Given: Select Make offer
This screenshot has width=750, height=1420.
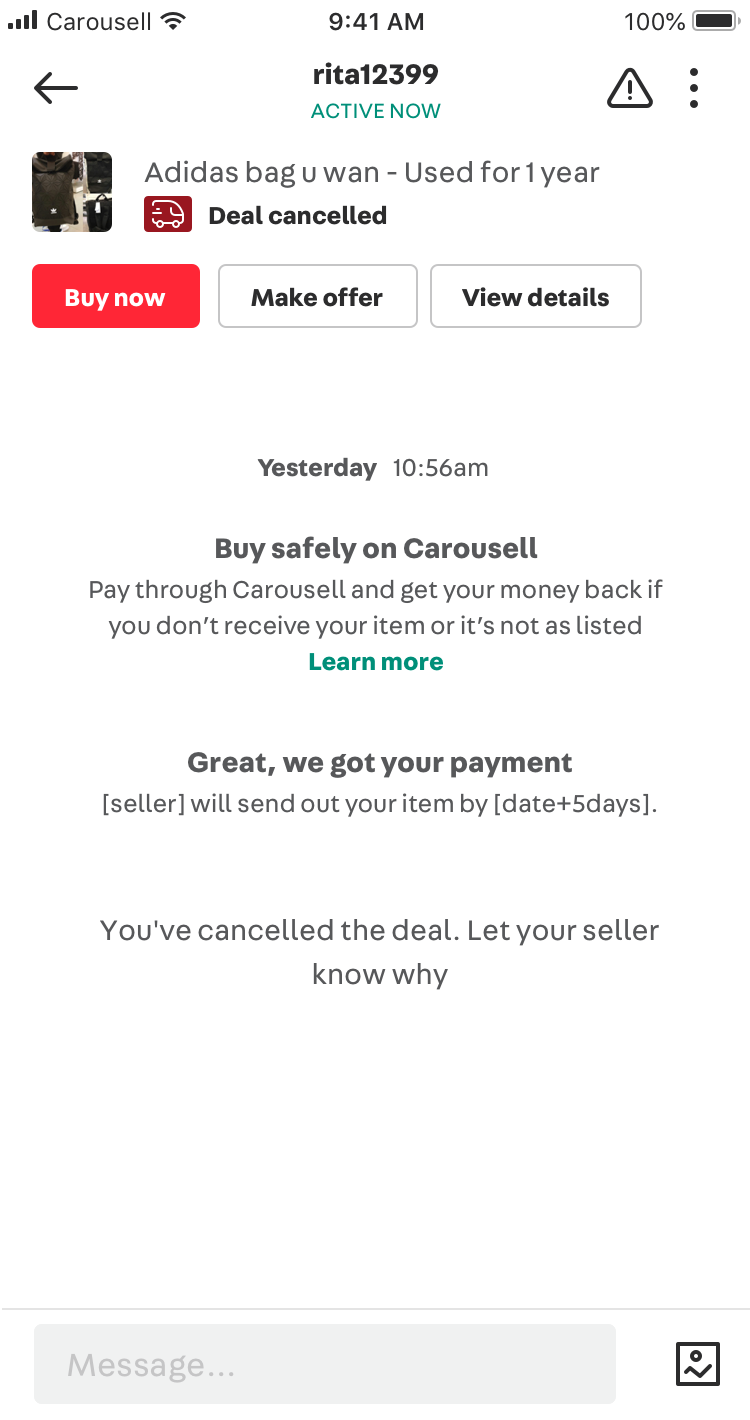Looking at the screenshot, I should tap(317, 296).
